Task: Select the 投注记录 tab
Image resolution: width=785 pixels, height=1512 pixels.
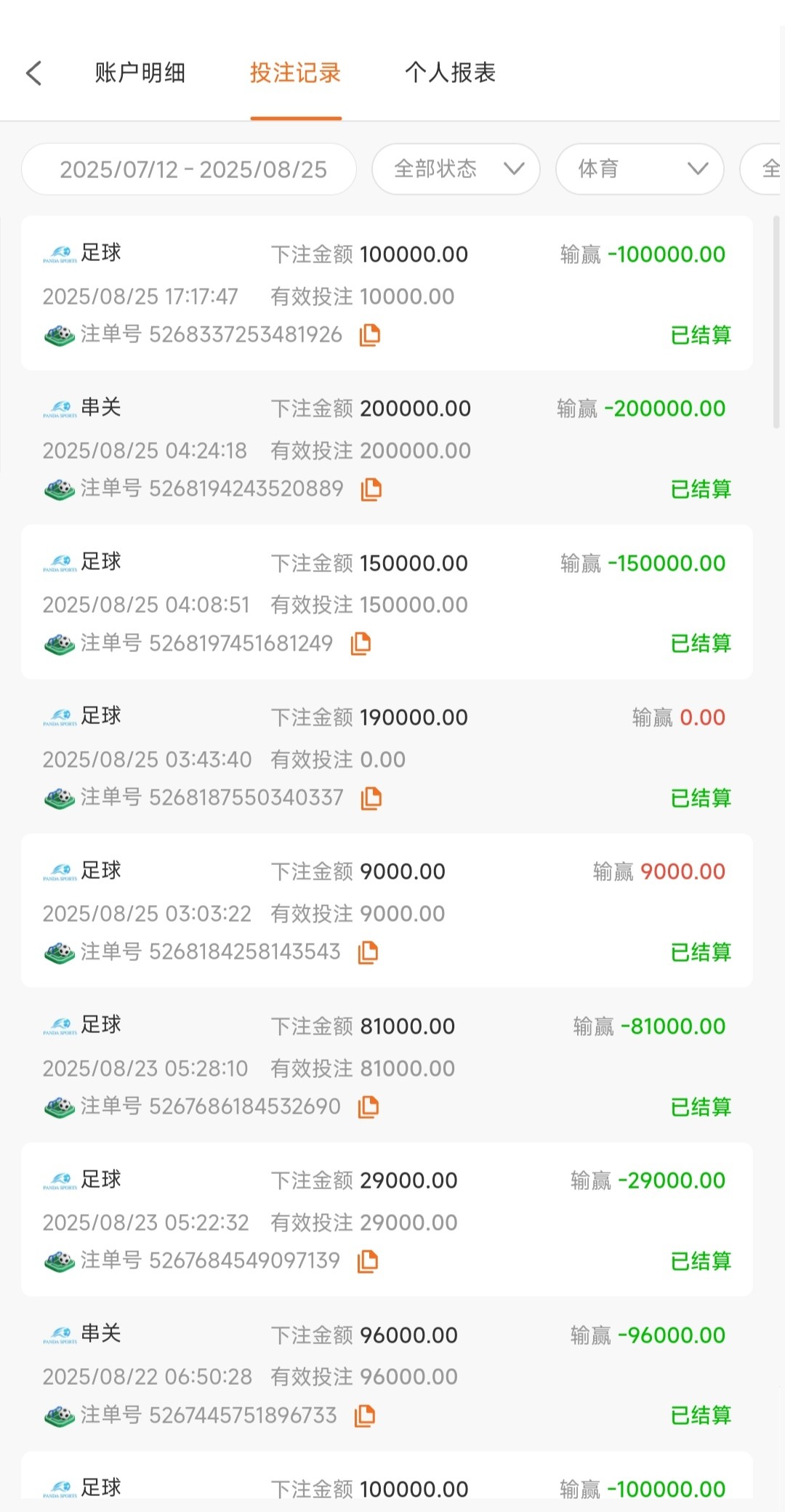Action: 296,73
